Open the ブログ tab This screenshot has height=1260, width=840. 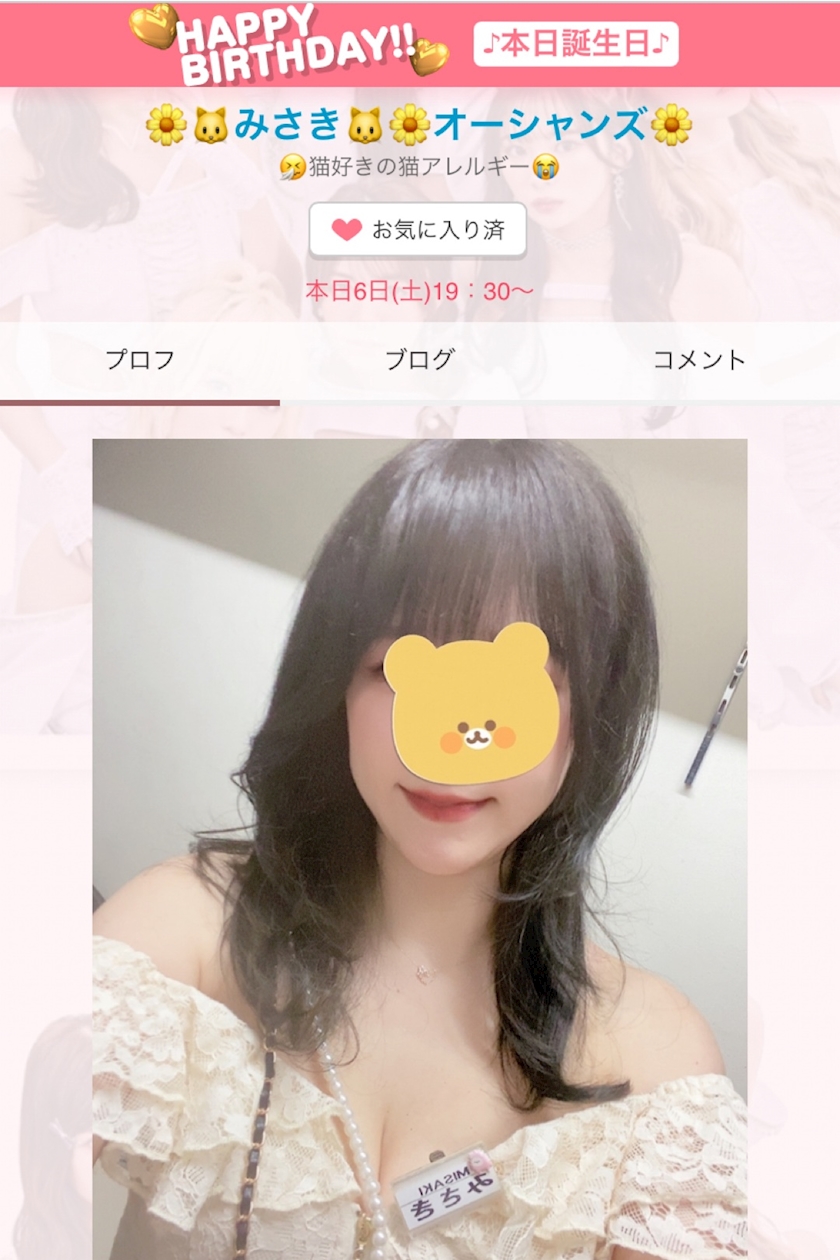(420, 361)
